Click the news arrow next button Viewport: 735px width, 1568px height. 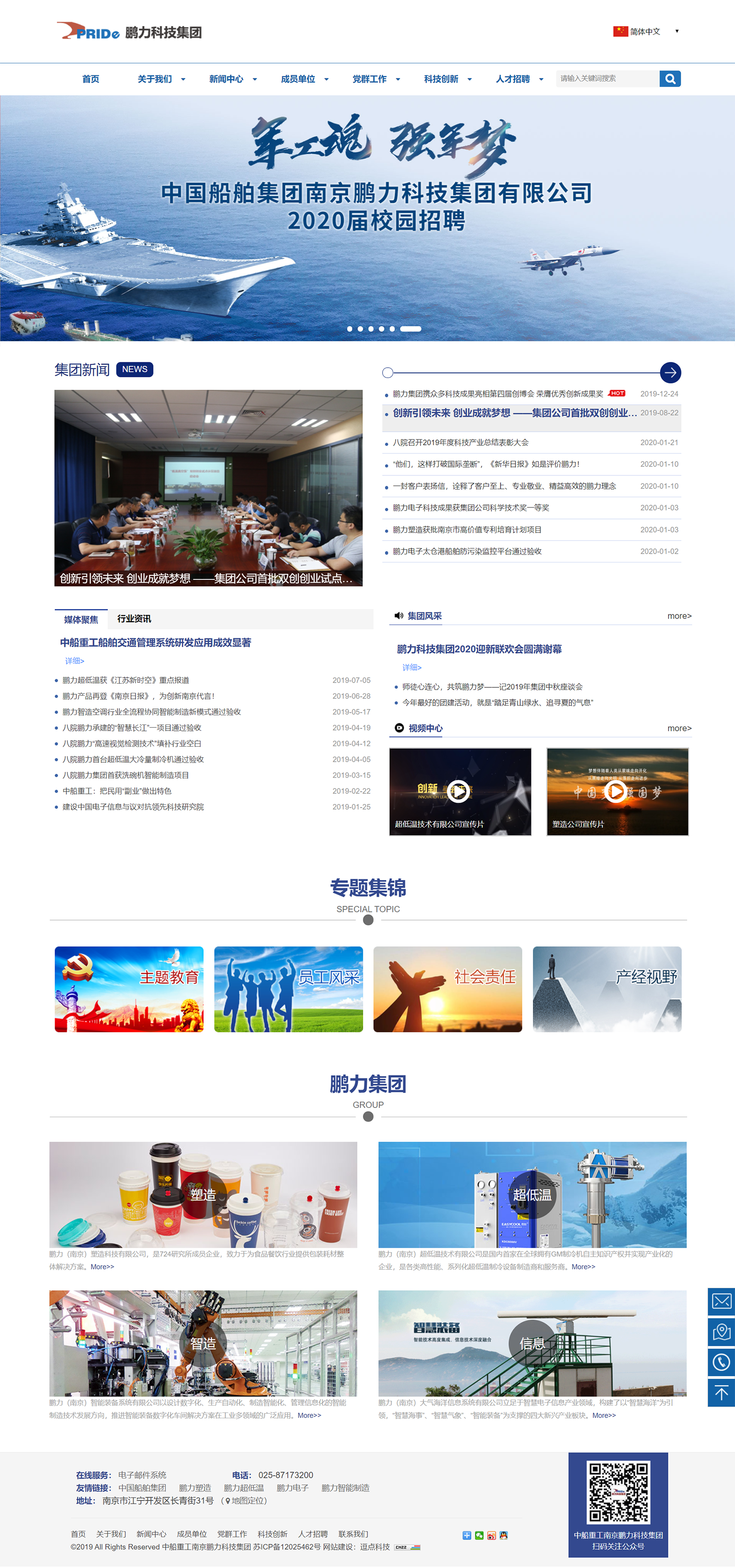click(670, 372)
